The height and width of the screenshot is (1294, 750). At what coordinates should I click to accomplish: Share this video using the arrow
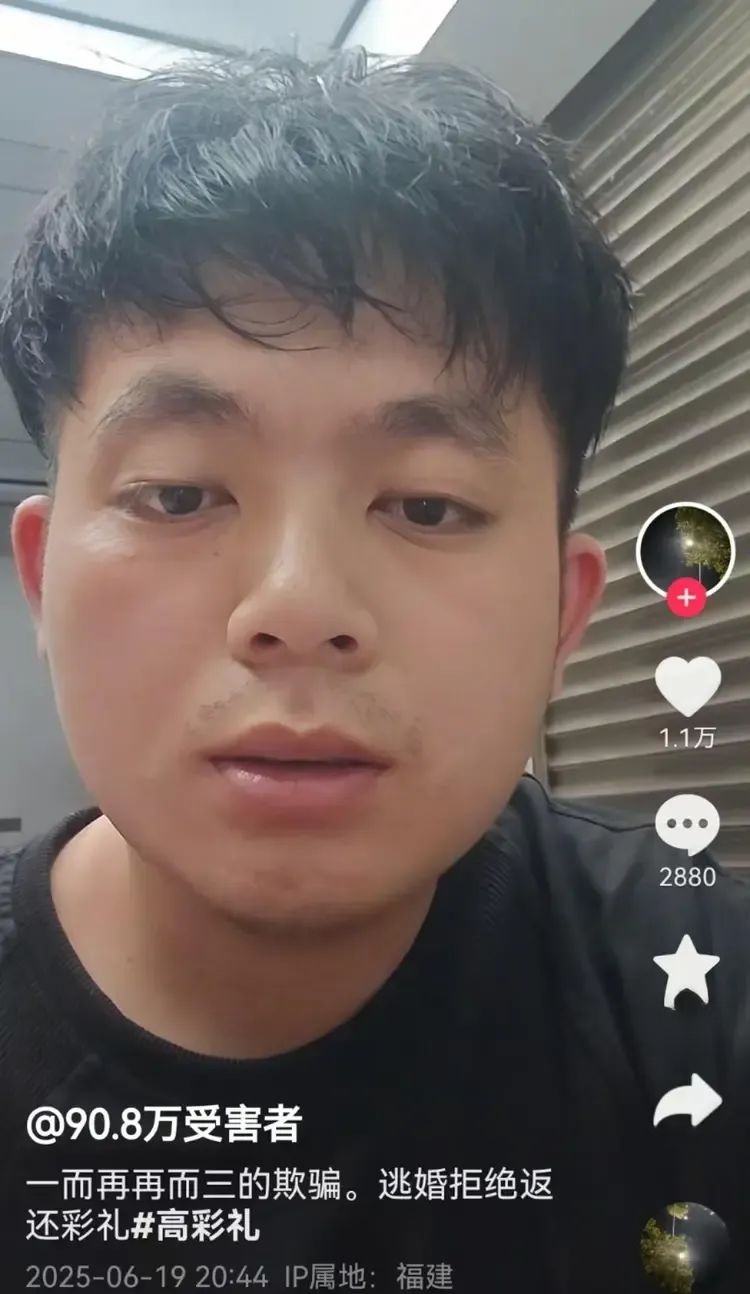click(688, 1100)
